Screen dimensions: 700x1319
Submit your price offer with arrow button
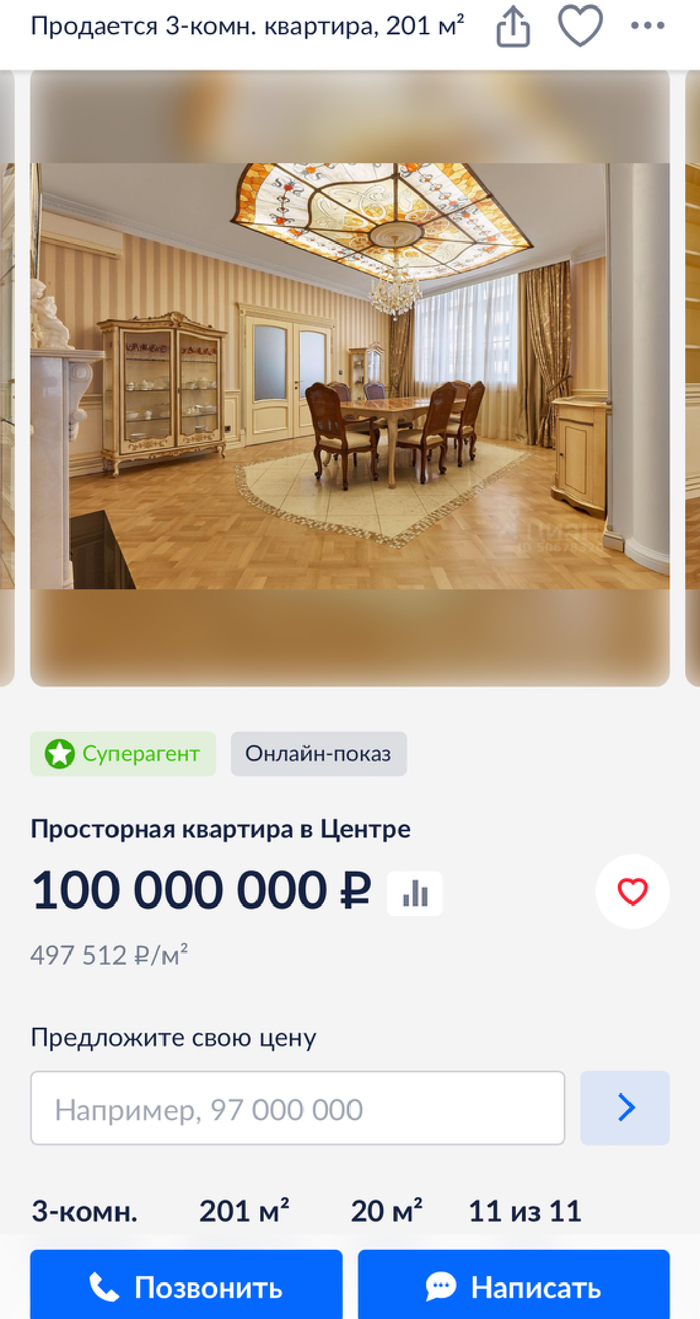point(625,1108)
